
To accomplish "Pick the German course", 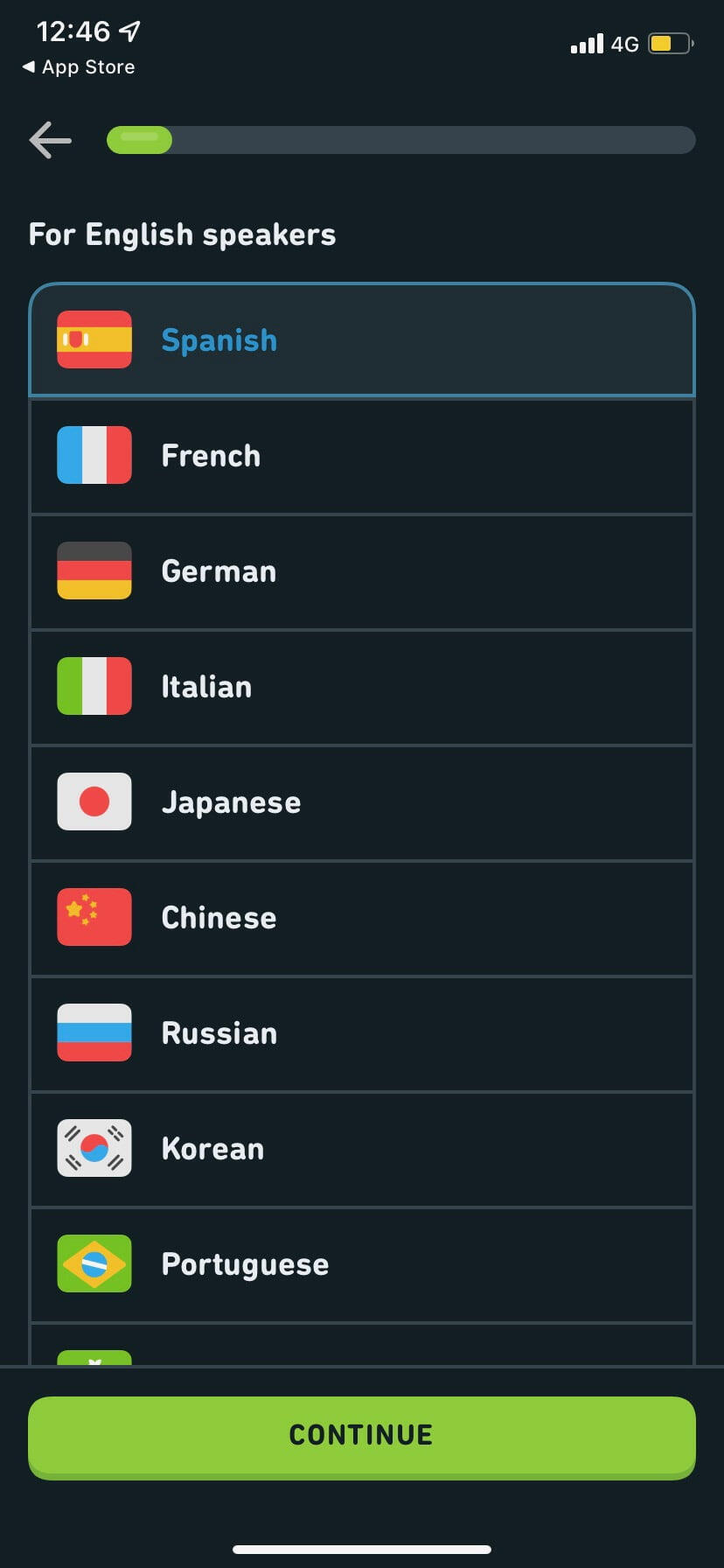I will click(361, 571).
